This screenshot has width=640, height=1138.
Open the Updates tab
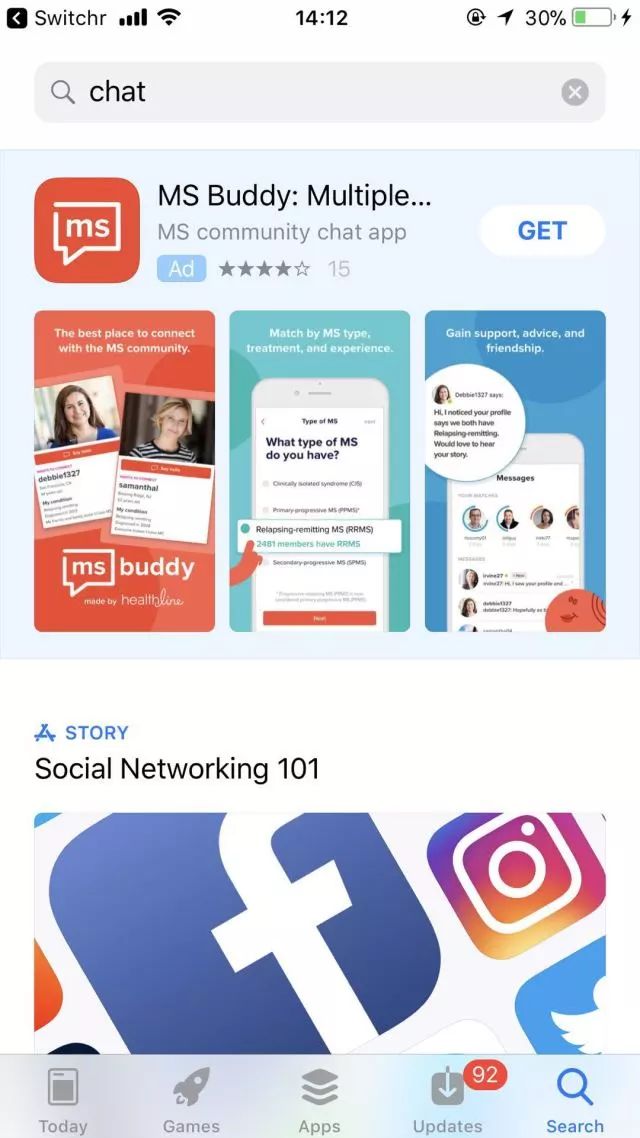click(447, 1100)
